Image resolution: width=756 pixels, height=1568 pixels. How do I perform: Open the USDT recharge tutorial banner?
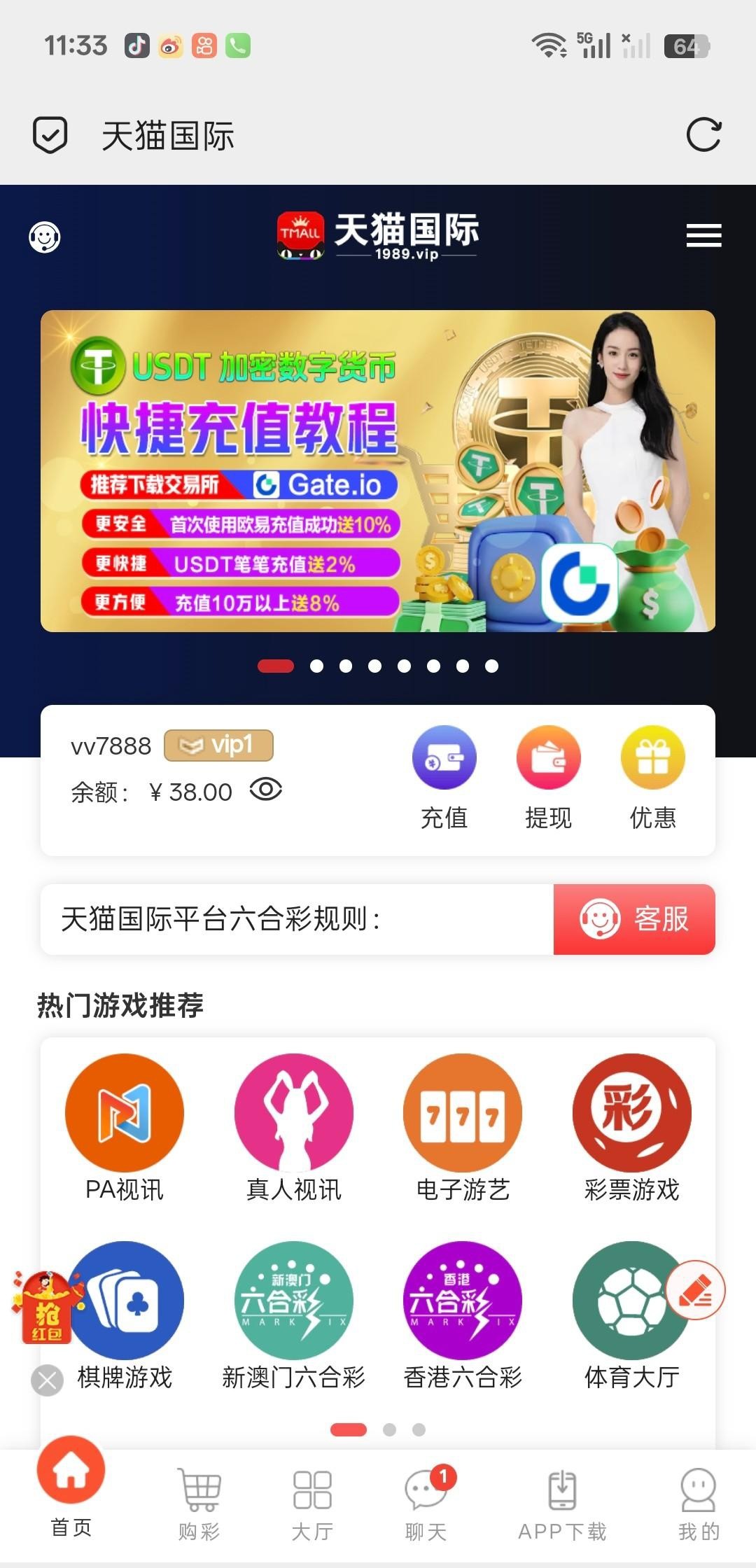378,471
